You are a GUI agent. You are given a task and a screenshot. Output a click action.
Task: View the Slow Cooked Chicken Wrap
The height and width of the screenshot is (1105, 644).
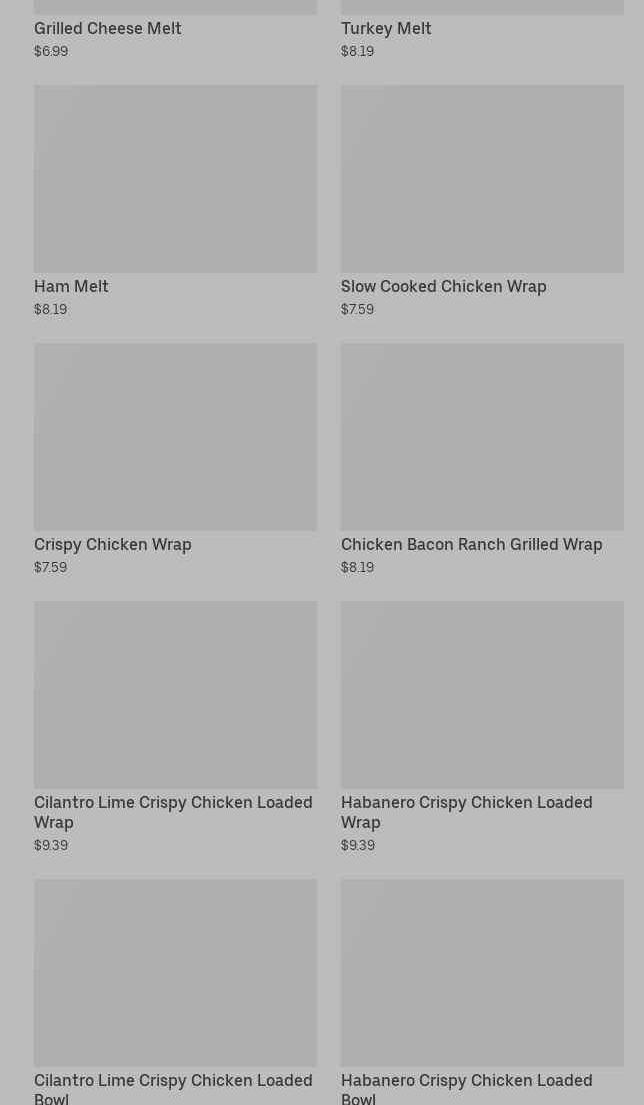482,180
